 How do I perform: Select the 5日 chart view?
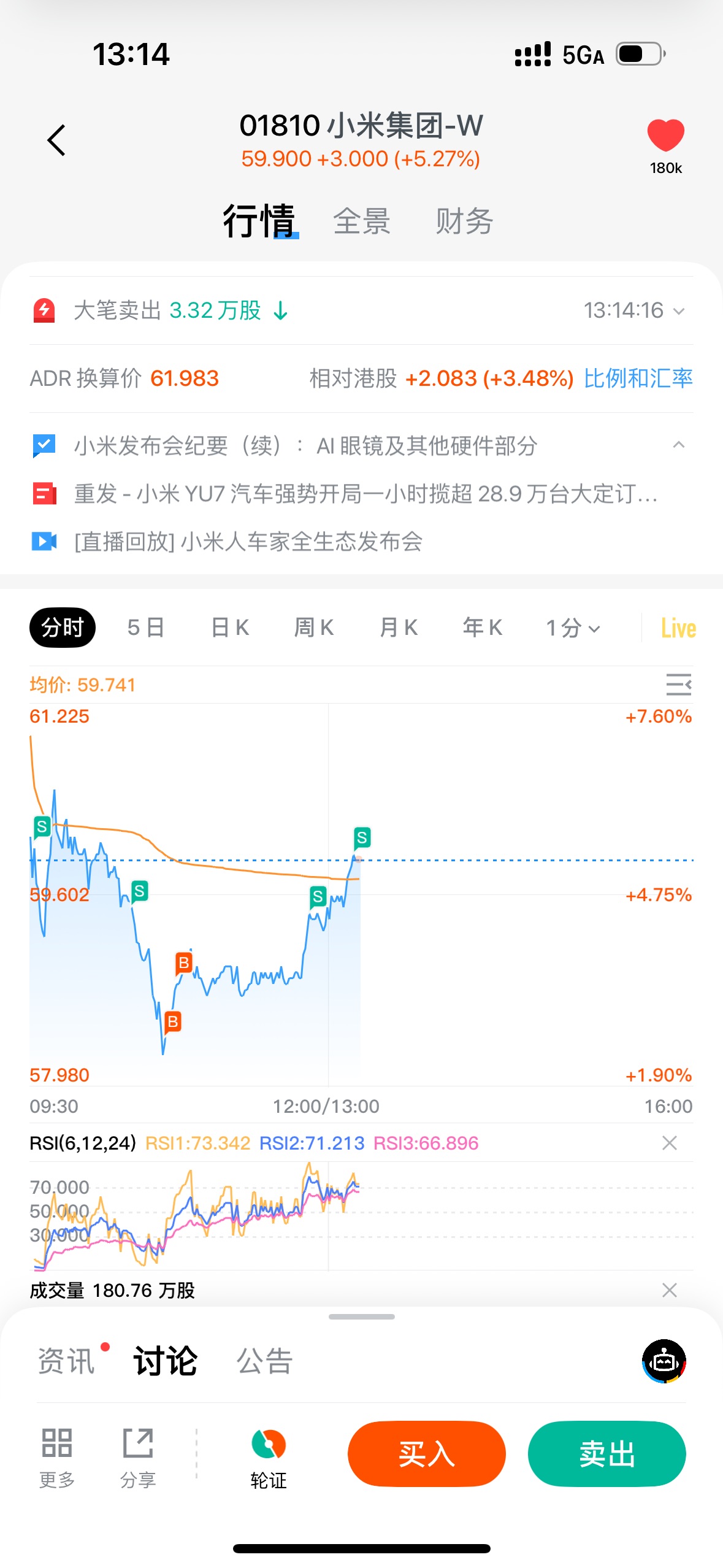pos(146,628)
